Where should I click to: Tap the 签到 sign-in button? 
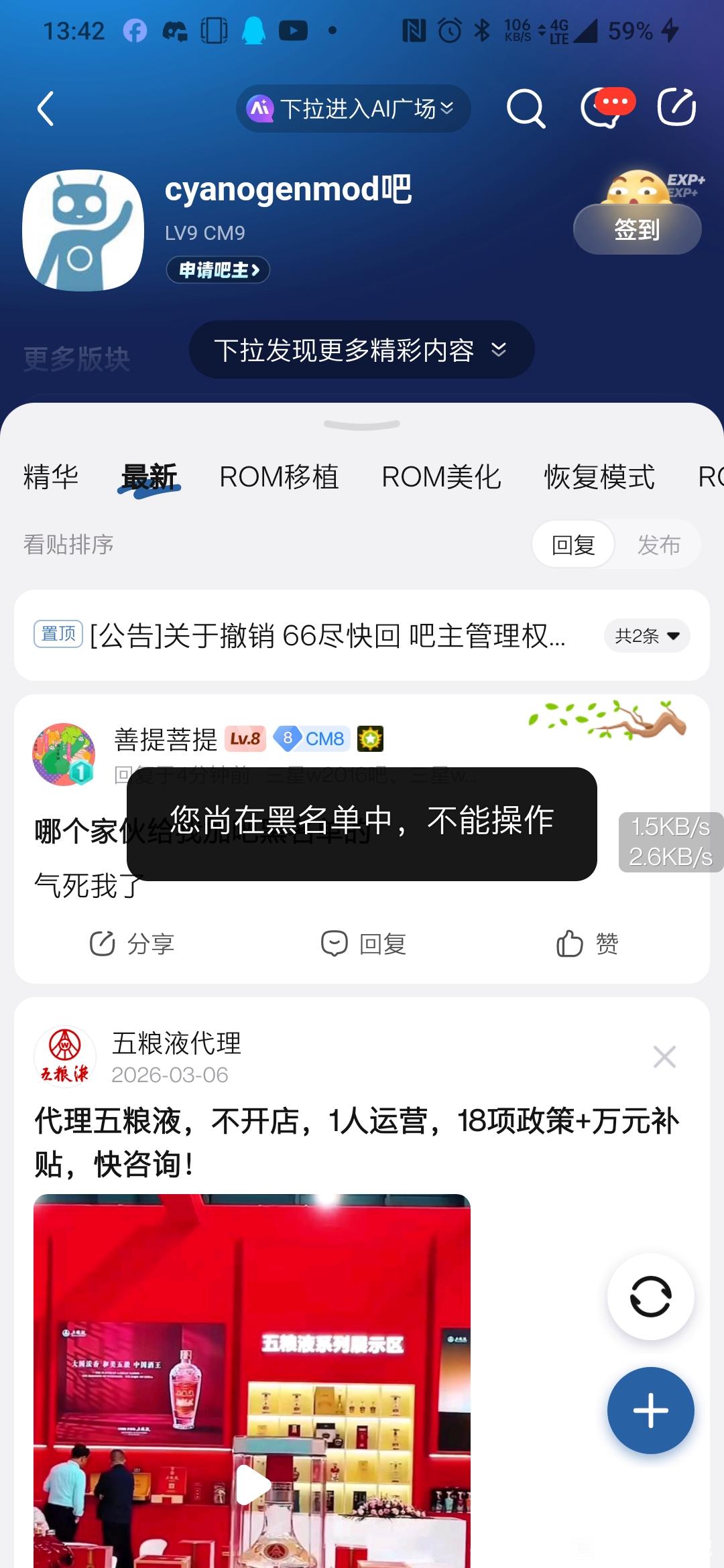tap(637, 230)
